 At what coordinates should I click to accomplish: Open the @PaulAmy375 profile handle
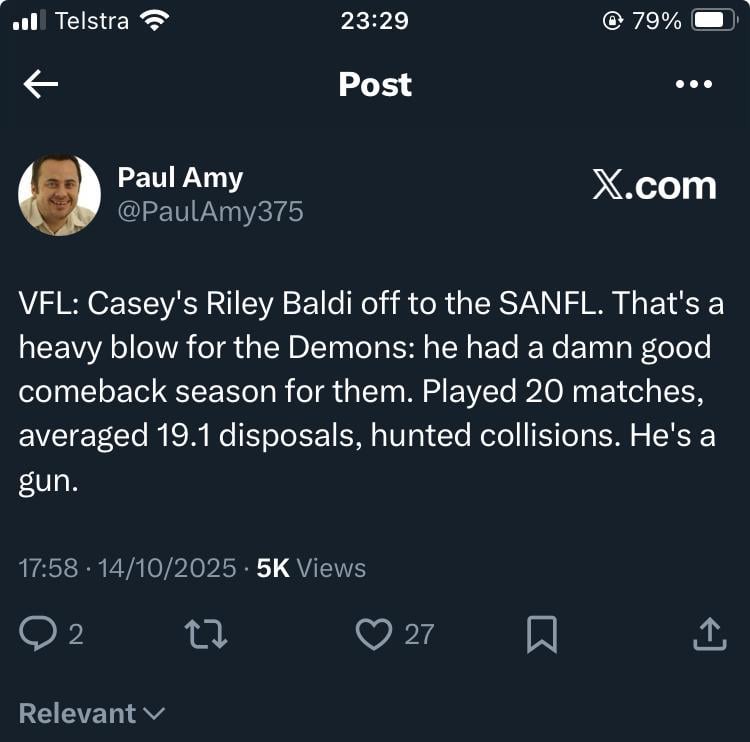point(210,212)
